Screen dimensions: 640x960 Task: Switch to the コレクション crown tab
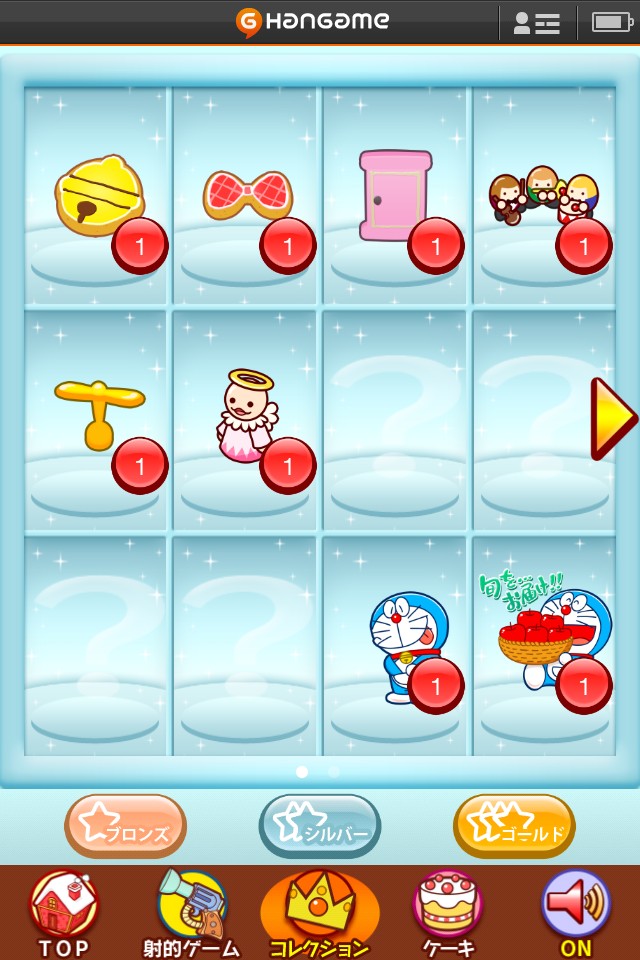point(320,912)
